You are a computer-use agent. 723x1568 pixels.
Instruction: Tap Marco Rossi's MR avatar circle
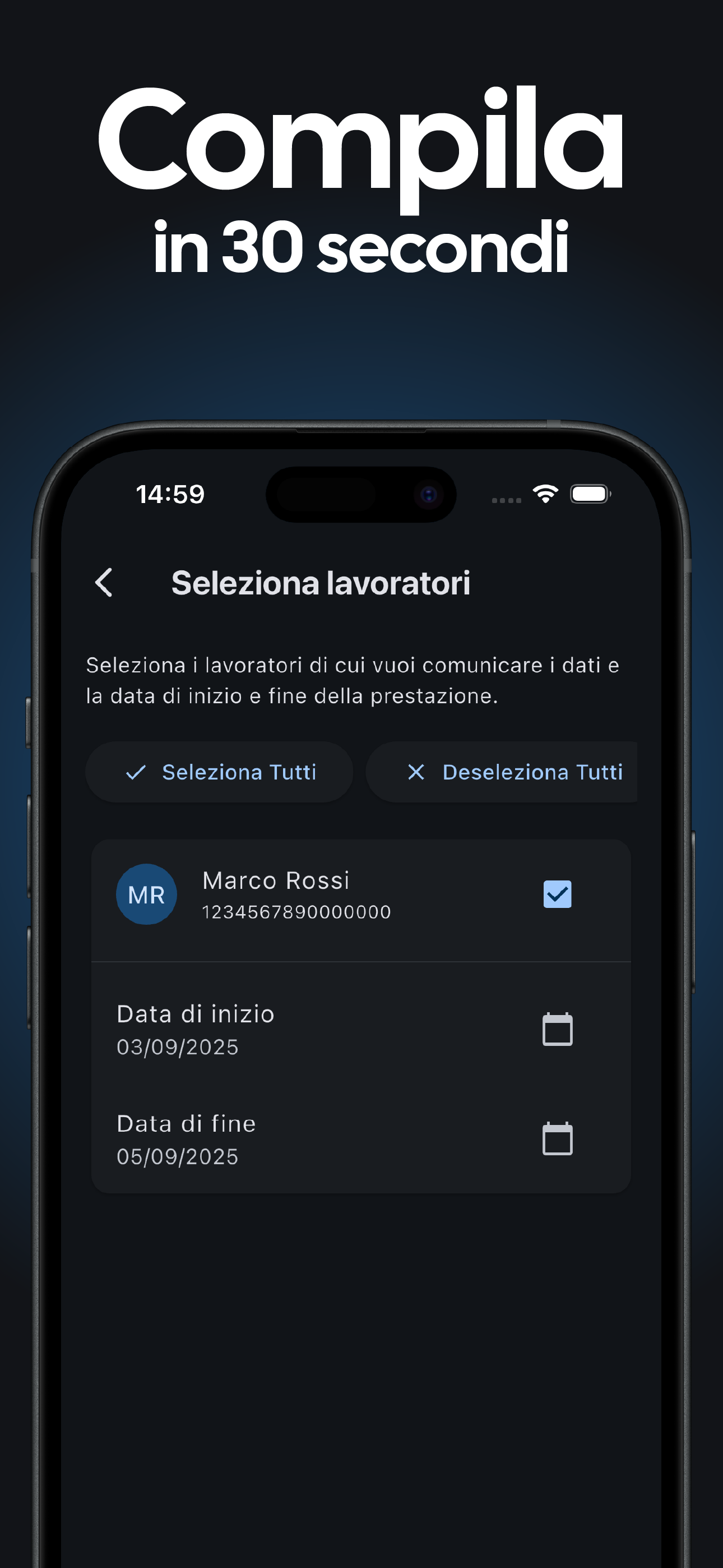tap(146, 893)
